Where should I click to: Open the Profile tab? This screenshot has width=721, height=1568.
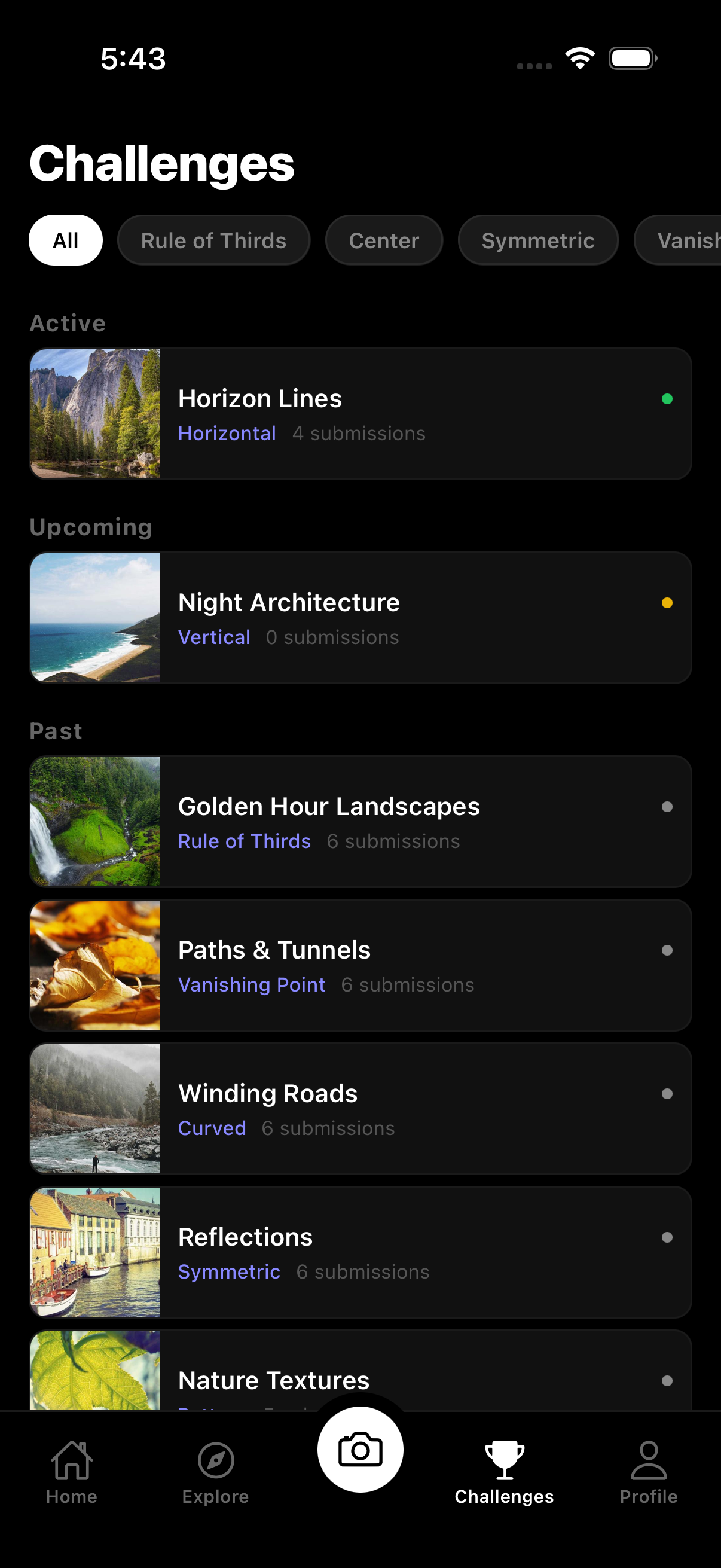(649, 1471)
